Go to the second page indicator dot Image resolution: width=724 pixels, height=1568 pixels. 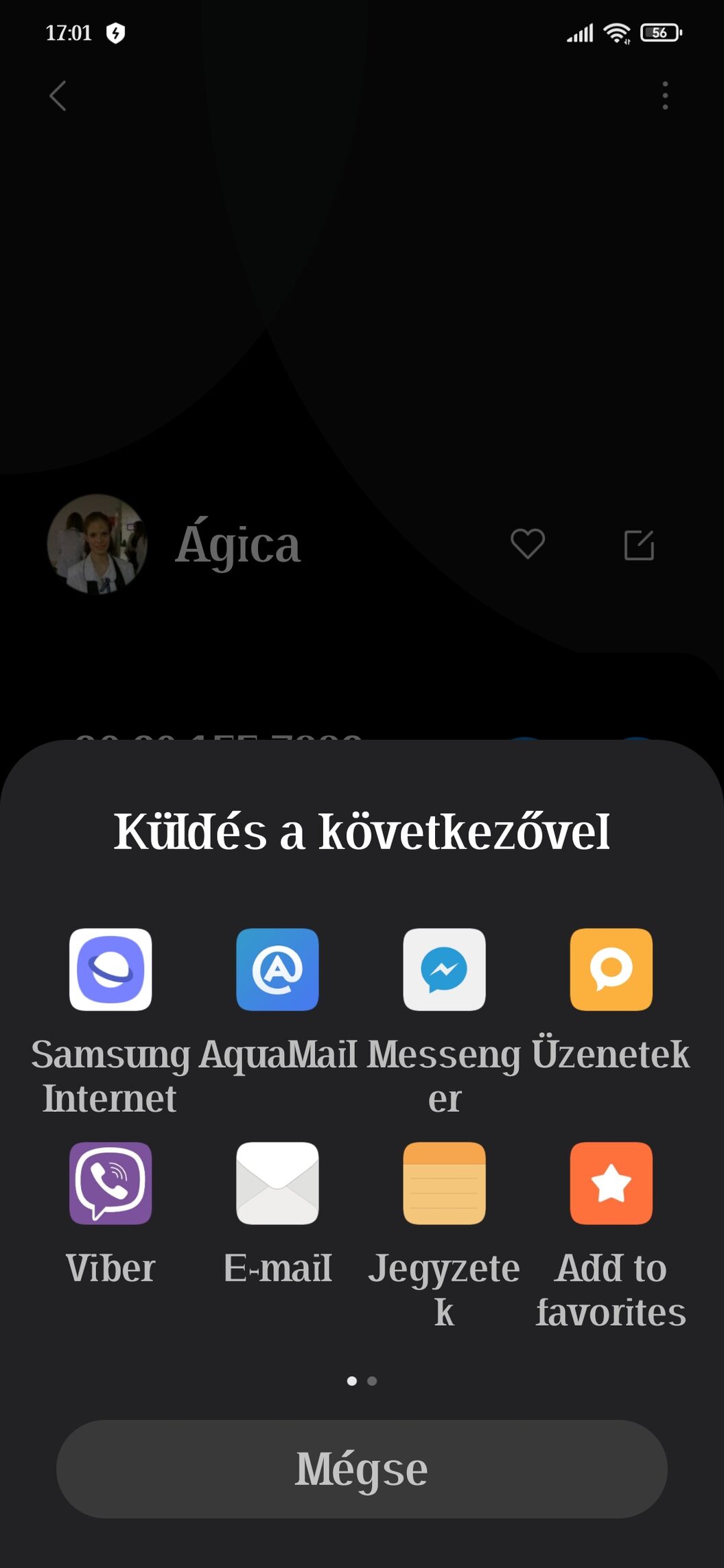[372, 1381]
